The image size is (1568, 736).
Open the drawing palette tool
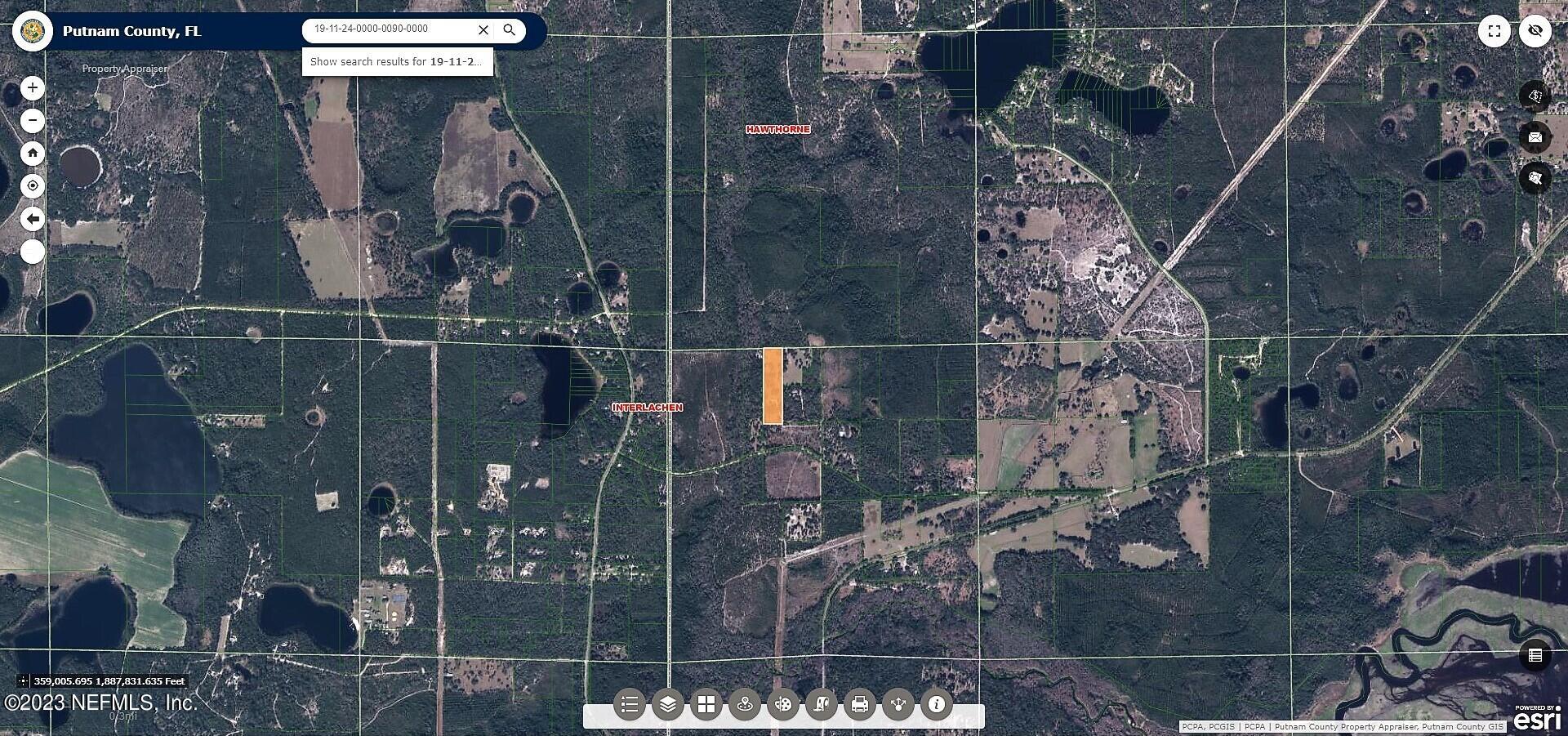pyautogui.click(x=783, y=704)
